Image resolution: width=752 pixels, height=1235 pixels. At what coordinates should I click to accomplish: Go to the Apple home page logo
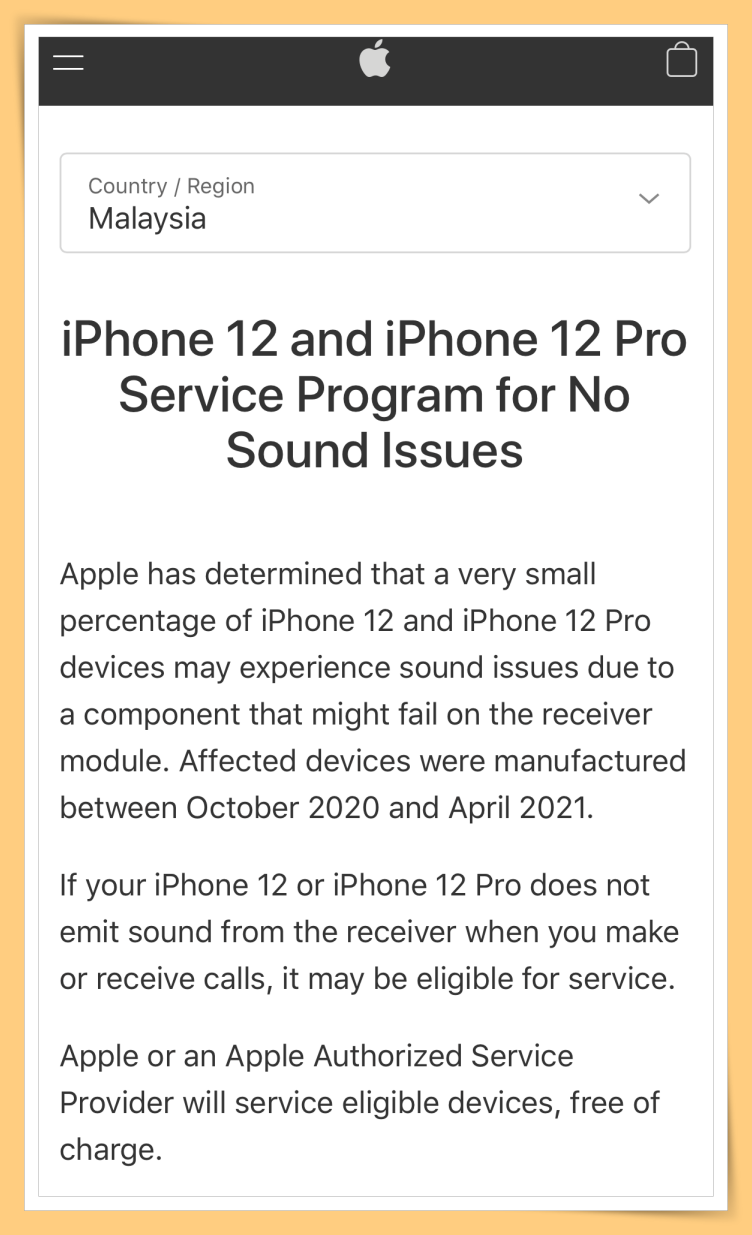tap(375, 59)
